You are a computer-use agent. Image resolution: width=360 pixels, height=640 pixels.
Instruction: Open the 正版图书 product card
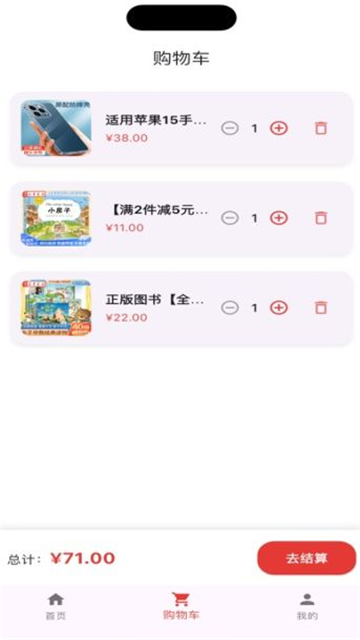point(181,308)
